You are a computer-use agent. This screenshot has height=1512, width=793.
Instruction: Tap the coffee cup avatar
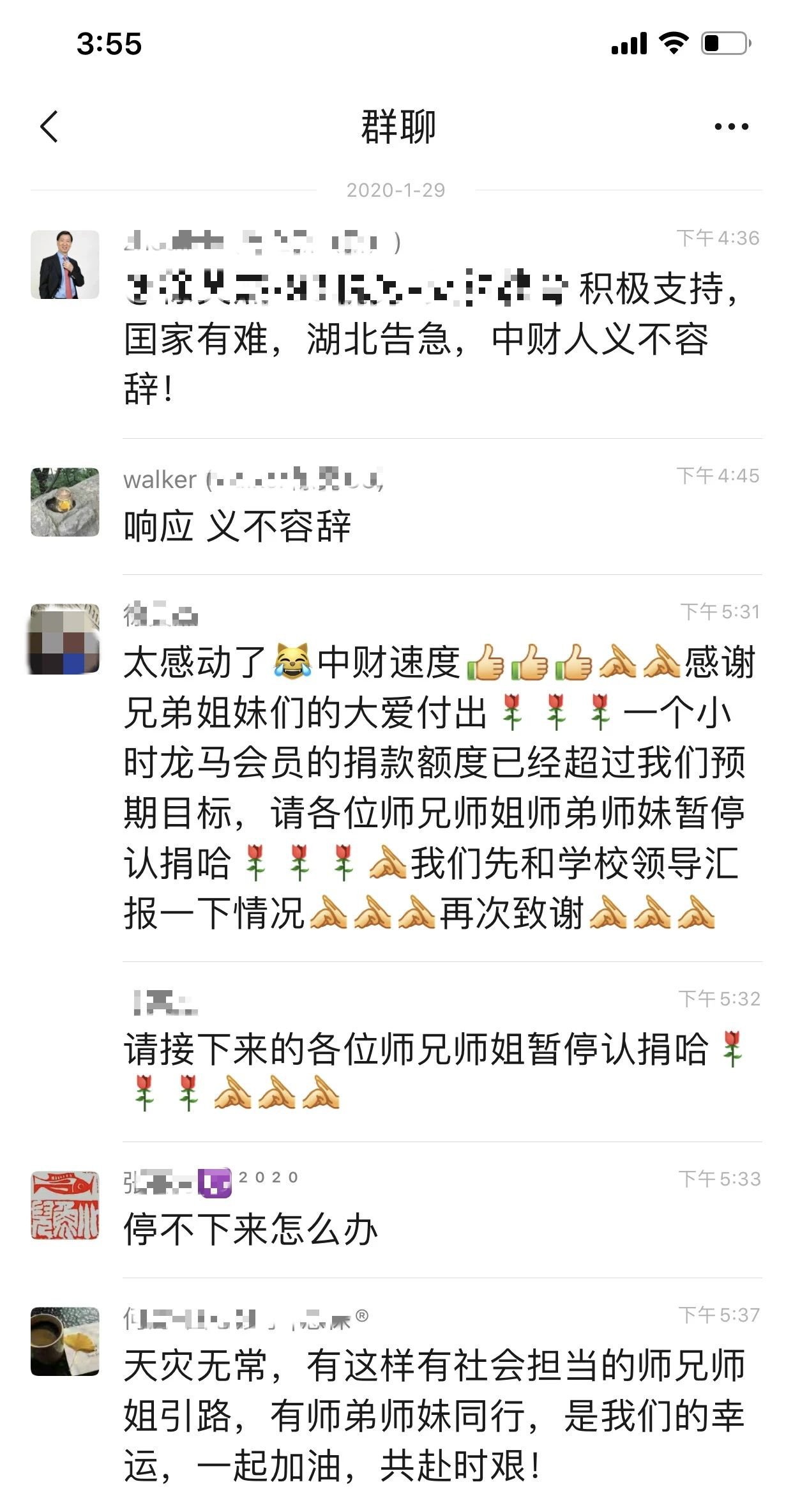coord(65,1341)
